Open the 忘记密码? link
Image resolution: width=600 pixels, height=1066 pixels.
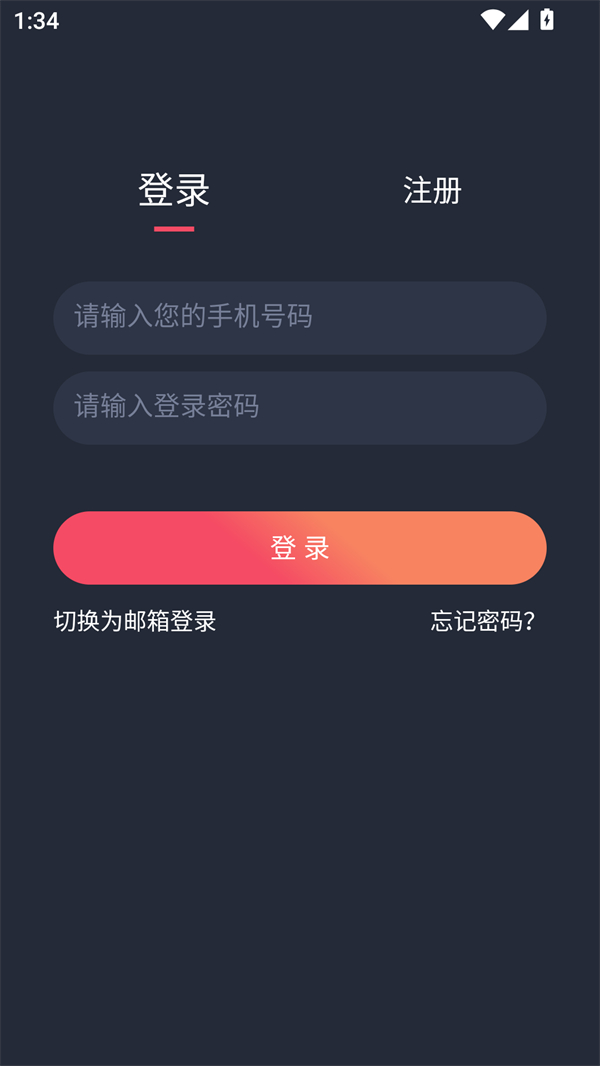click(x=483, y=621)
